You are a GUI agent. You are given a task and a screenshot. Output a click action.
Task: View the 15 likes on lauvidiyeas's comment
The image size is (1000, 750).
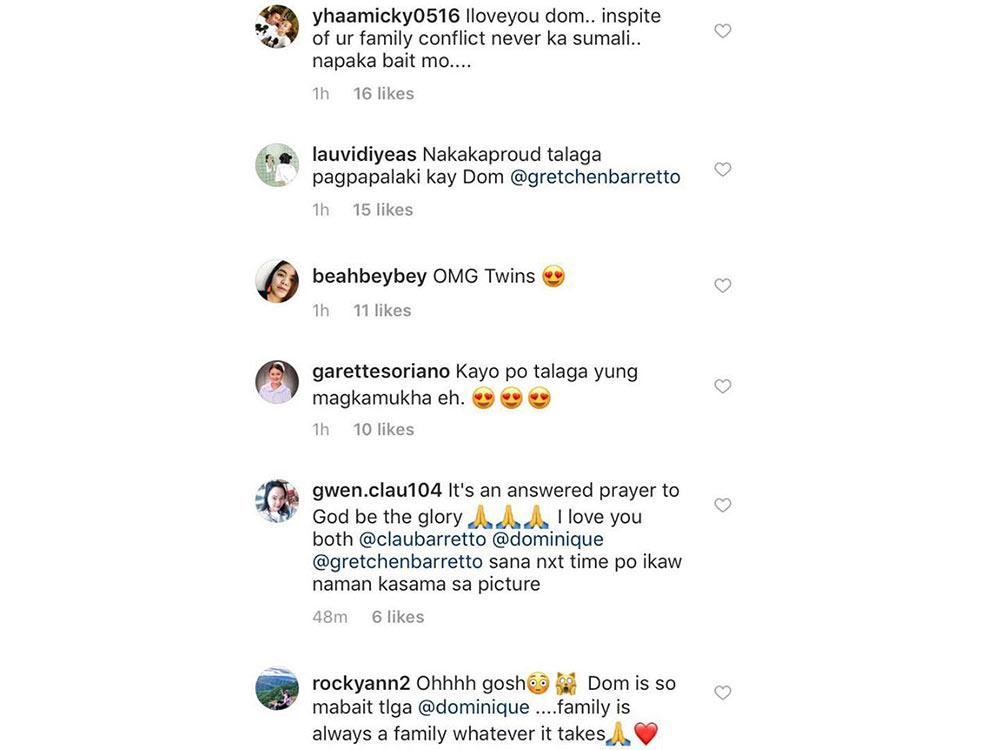382,209
